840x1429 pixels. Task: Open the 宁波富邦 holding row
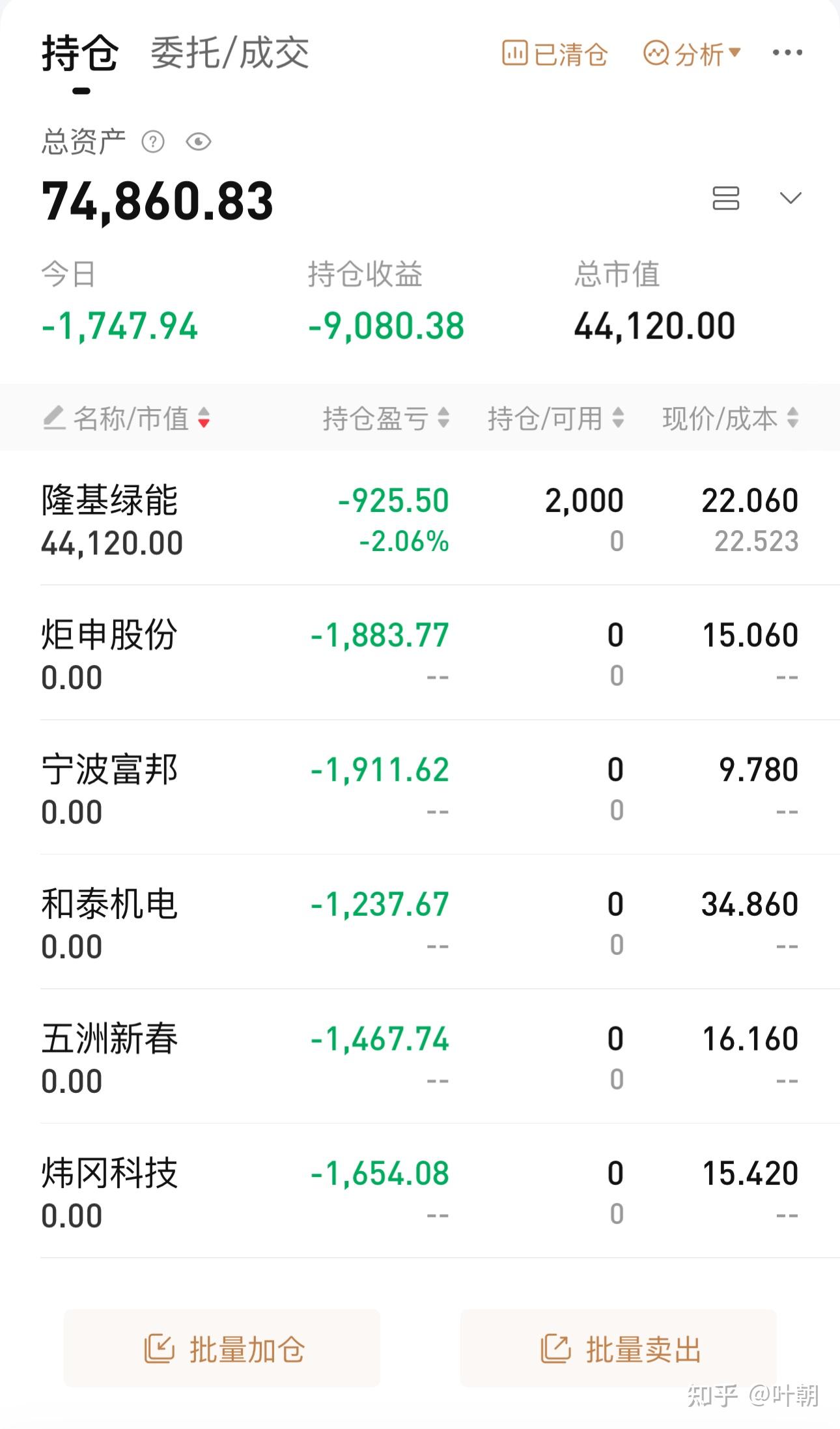[420, 787]
